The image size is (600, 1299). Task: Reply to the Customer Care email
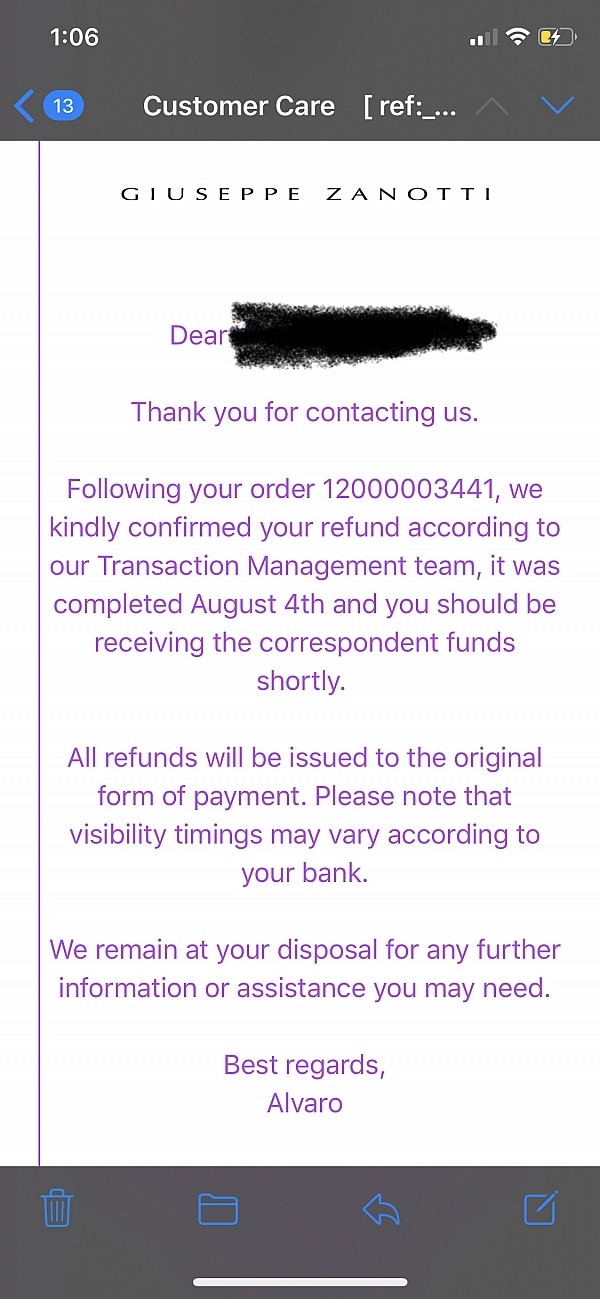[381, 1210]
